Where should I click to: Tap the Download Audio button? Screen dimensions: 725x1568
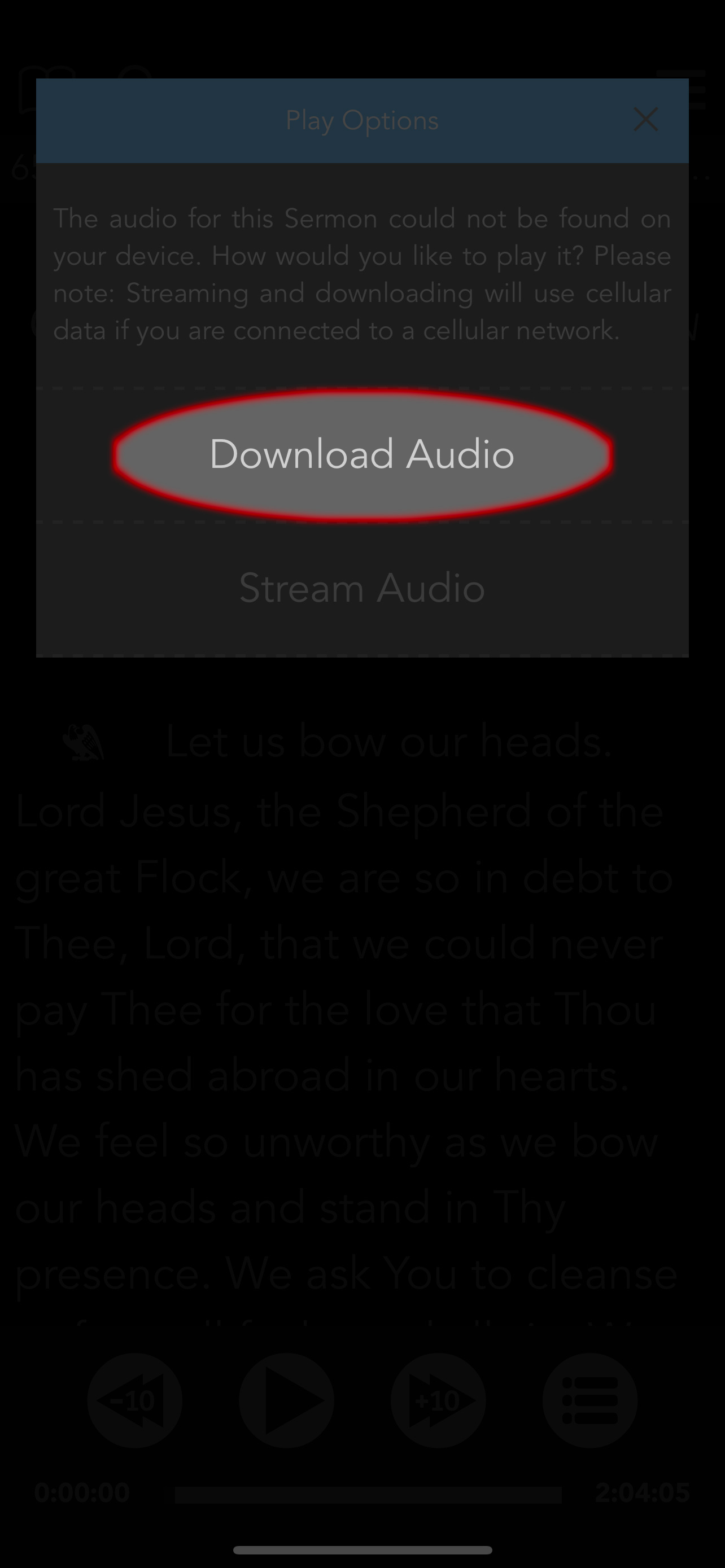click(362, 455)
